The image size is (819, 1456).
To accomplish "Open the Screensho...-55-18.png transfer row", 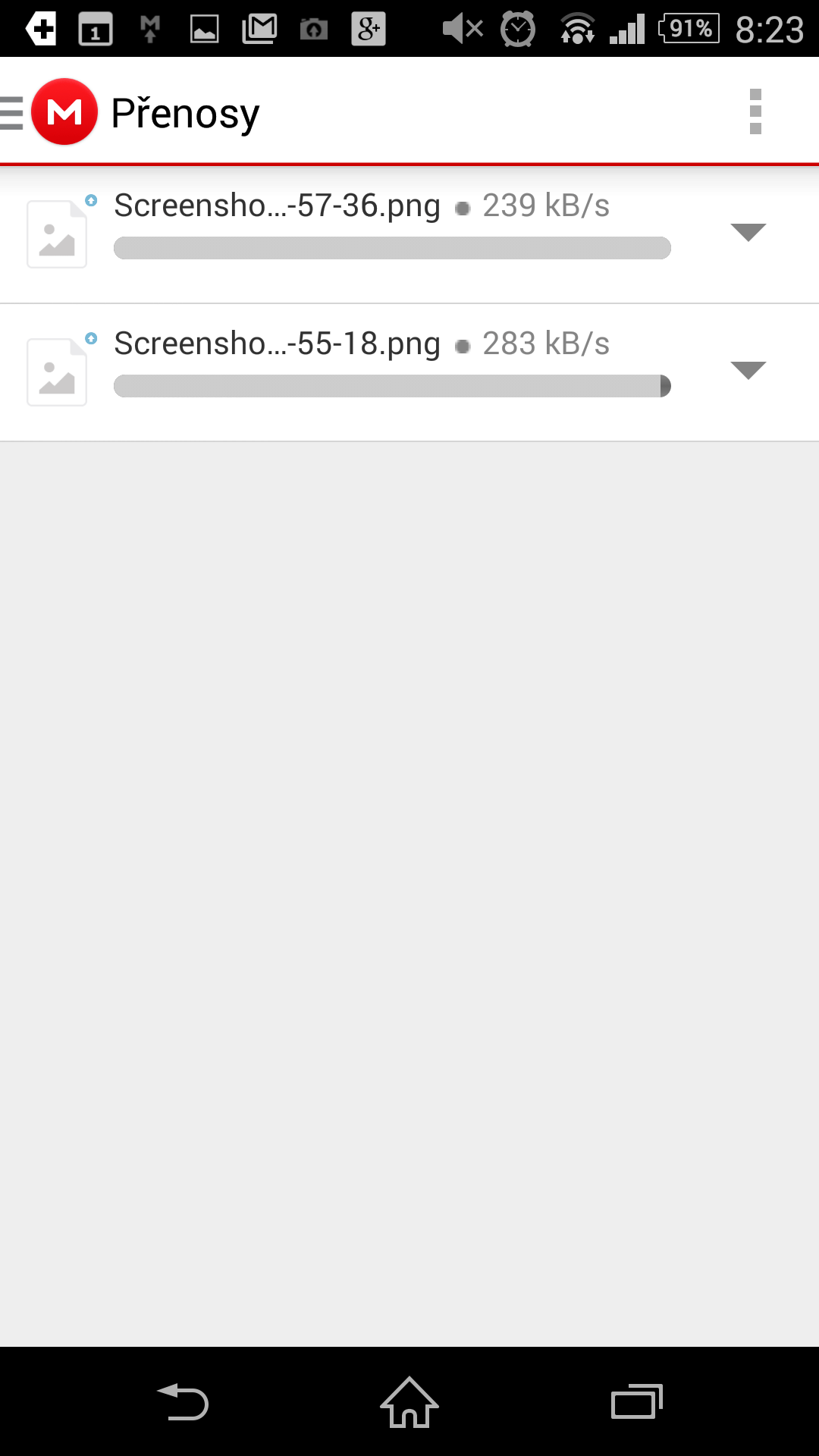I will click(x=409, y=372).
